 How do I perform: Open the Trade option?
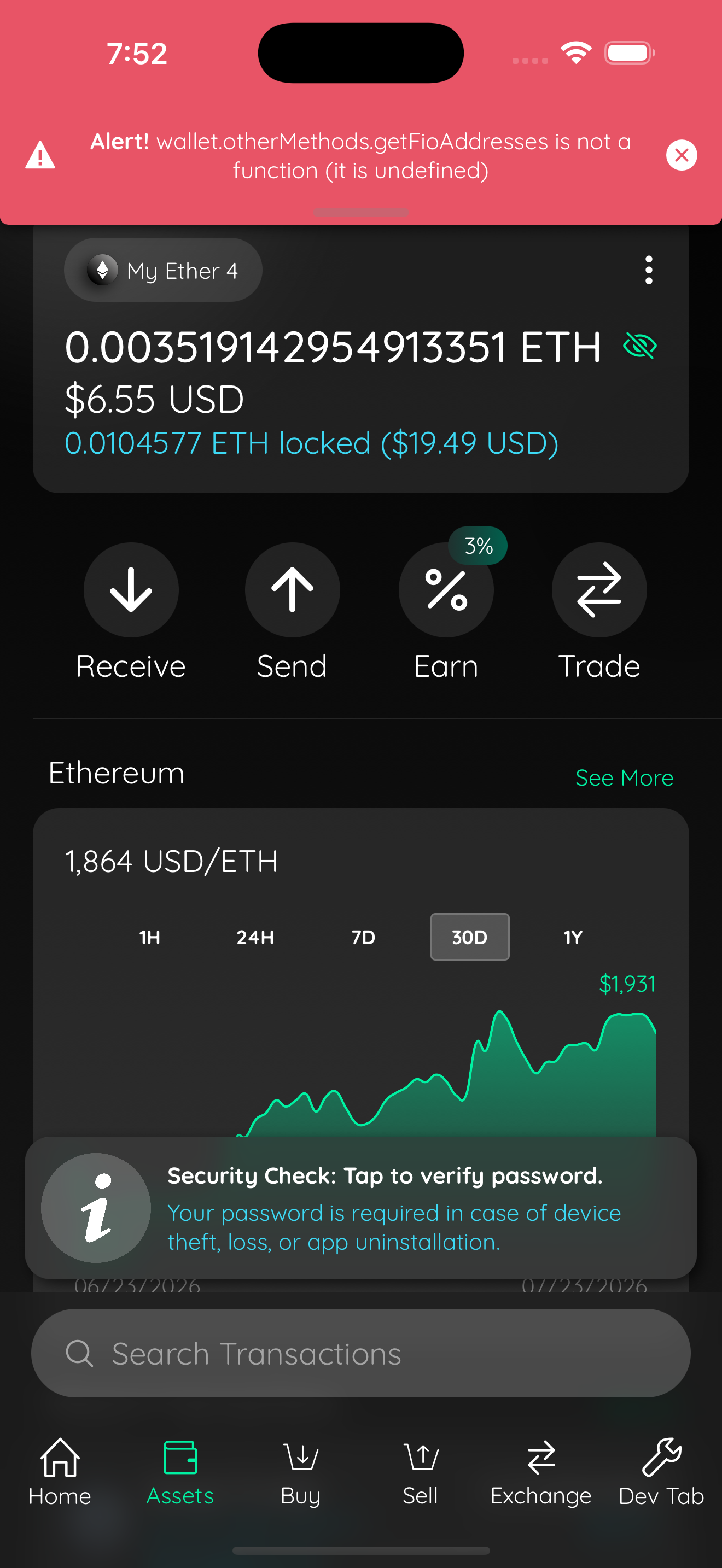click(x=599, y=612)
